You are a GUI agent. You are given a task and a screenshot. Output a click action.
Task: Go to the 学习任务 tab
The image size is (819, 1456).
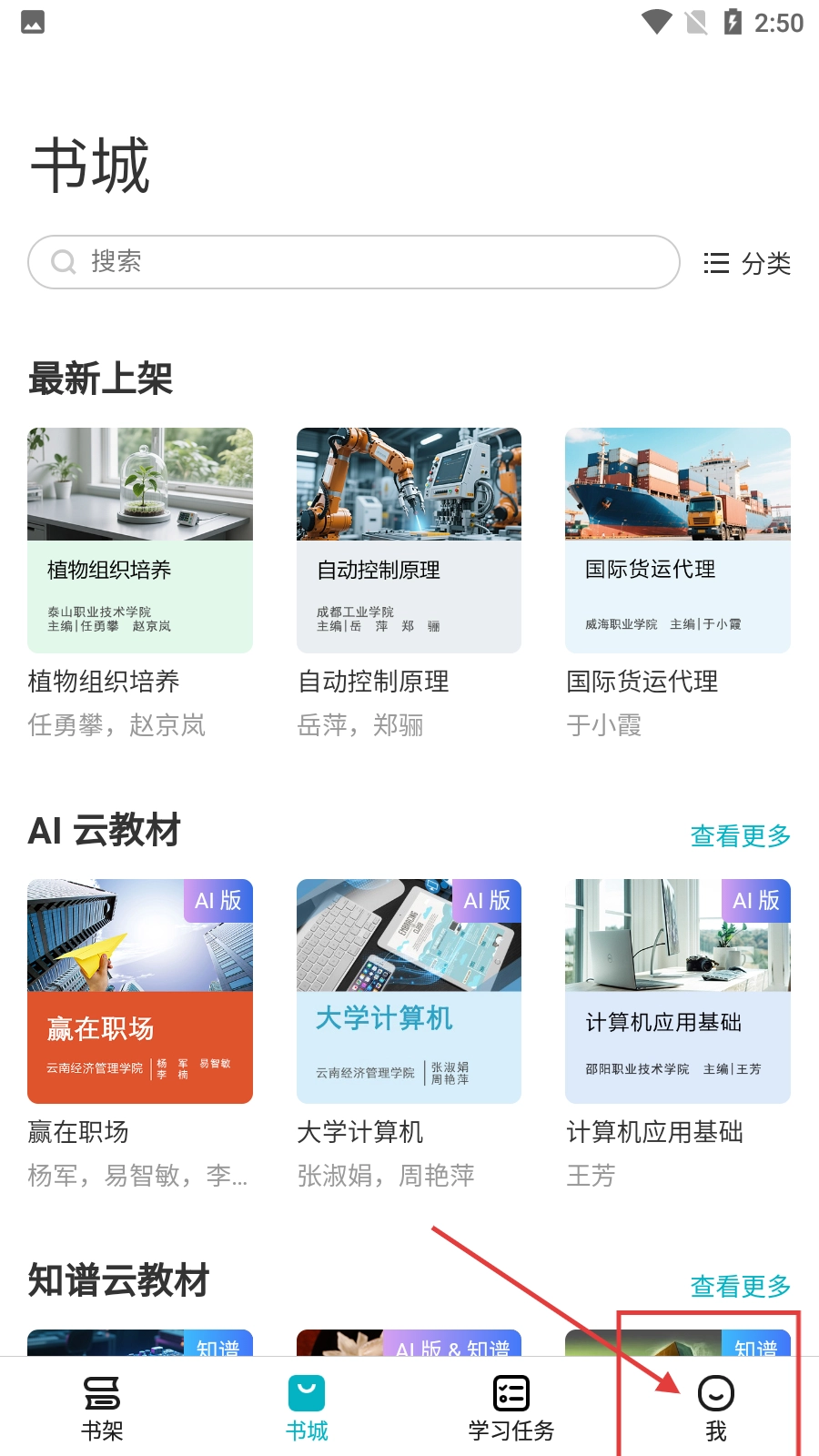pyautogui.click(x=511, y=1407)
